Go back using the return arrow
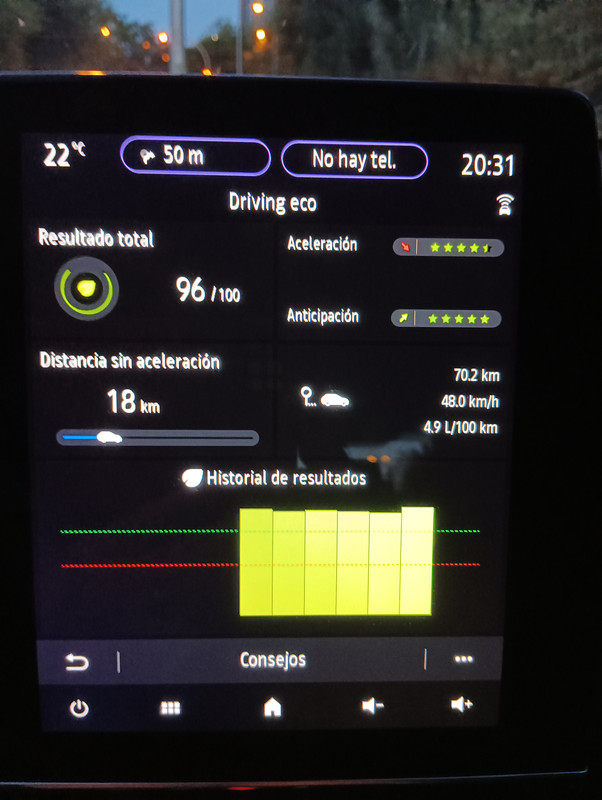This screenshot has width=602, height=800. pos(77,662)
